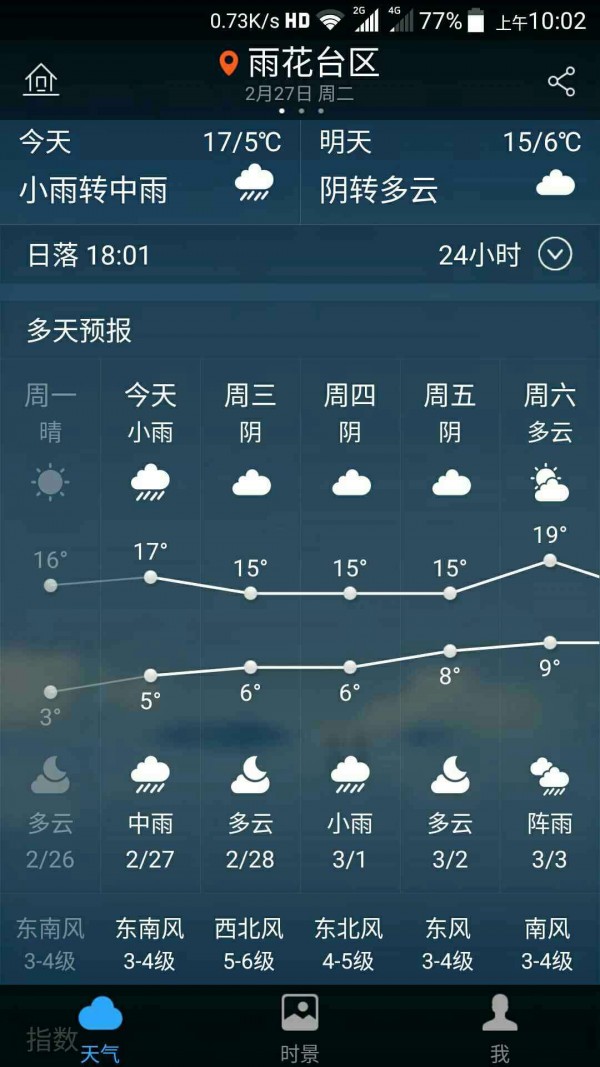Expand the 24小时 hourly forecast
The width and height of the screenshot is (600, 1067).
[x=554, y=255]
